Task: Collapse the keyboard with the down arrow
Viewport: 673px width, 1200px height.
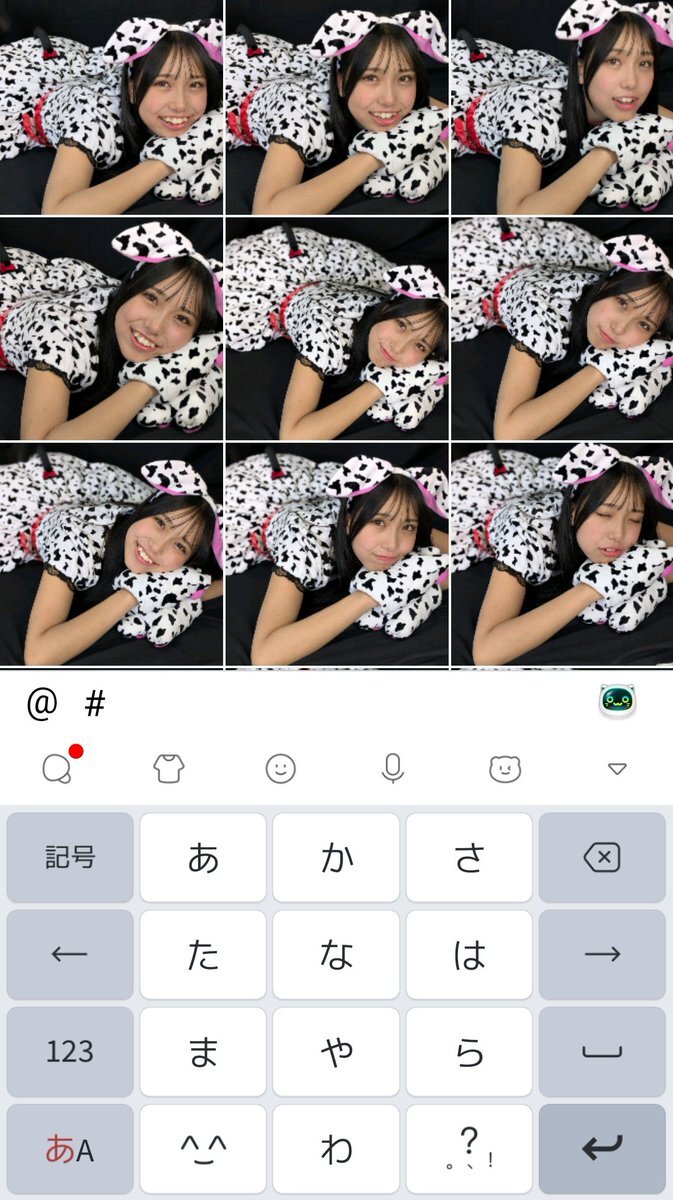Action: pos(617,768)
